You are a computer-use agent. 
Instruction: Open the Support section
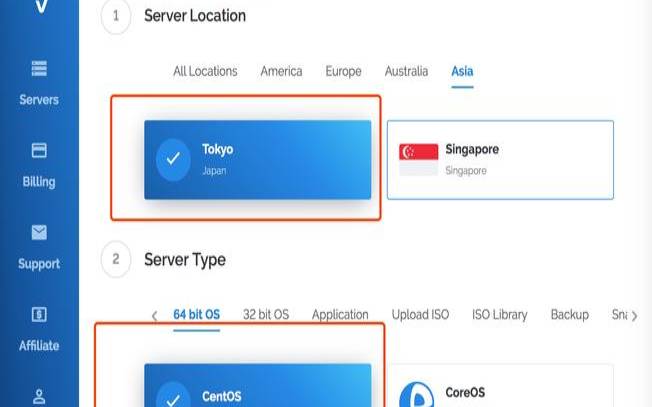(38, 246)
